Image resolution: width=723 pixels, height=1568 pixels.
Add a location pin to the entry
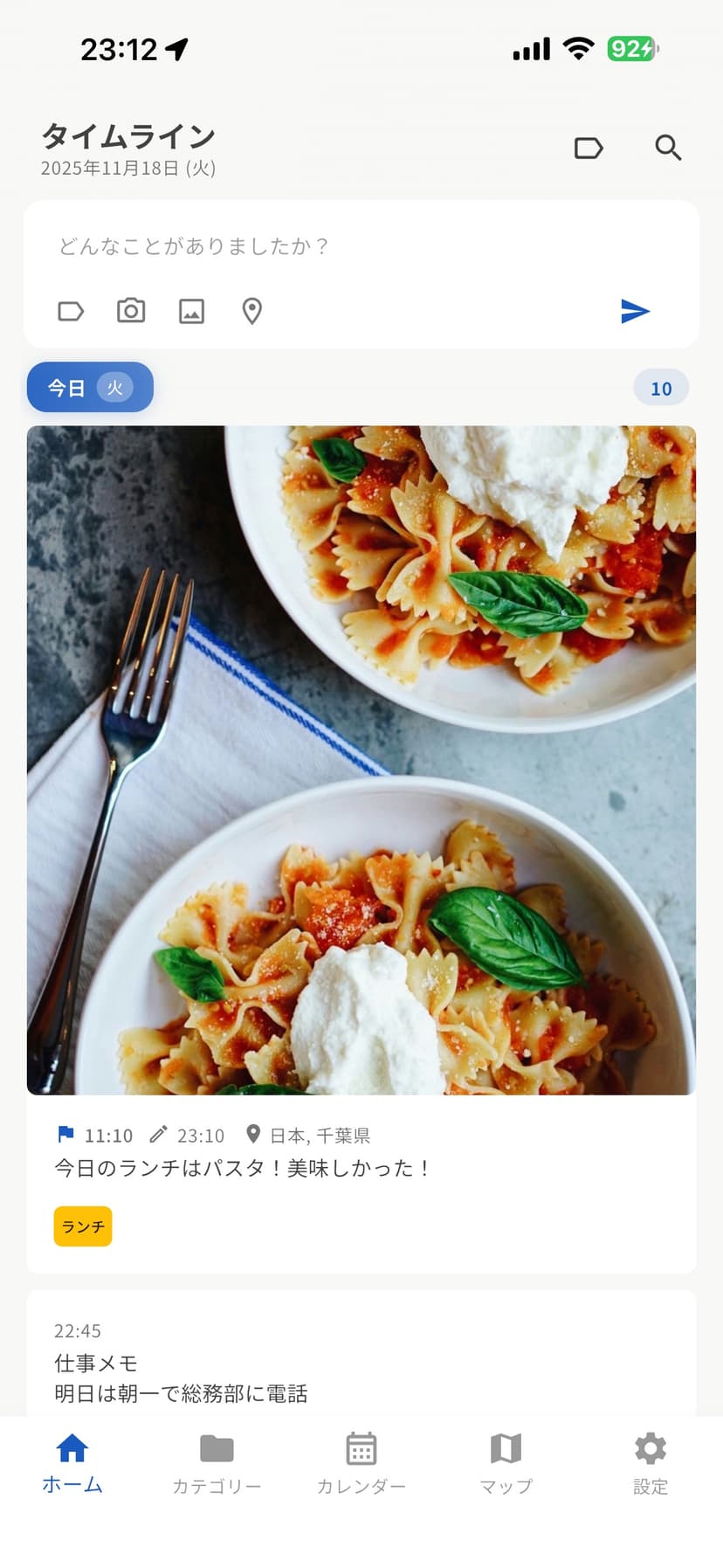click(x=252, y=311)
